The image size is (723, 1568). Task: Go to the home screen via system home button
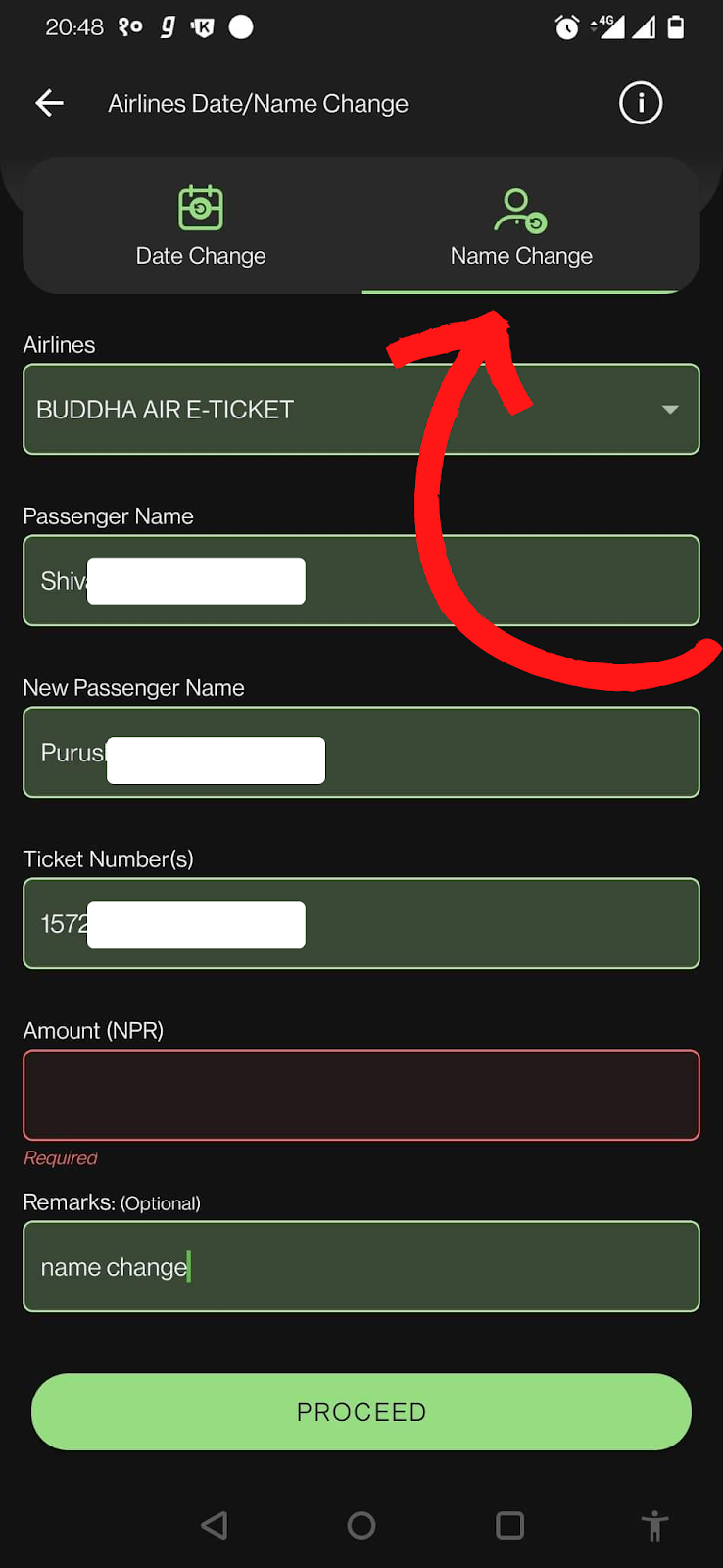361,1525
